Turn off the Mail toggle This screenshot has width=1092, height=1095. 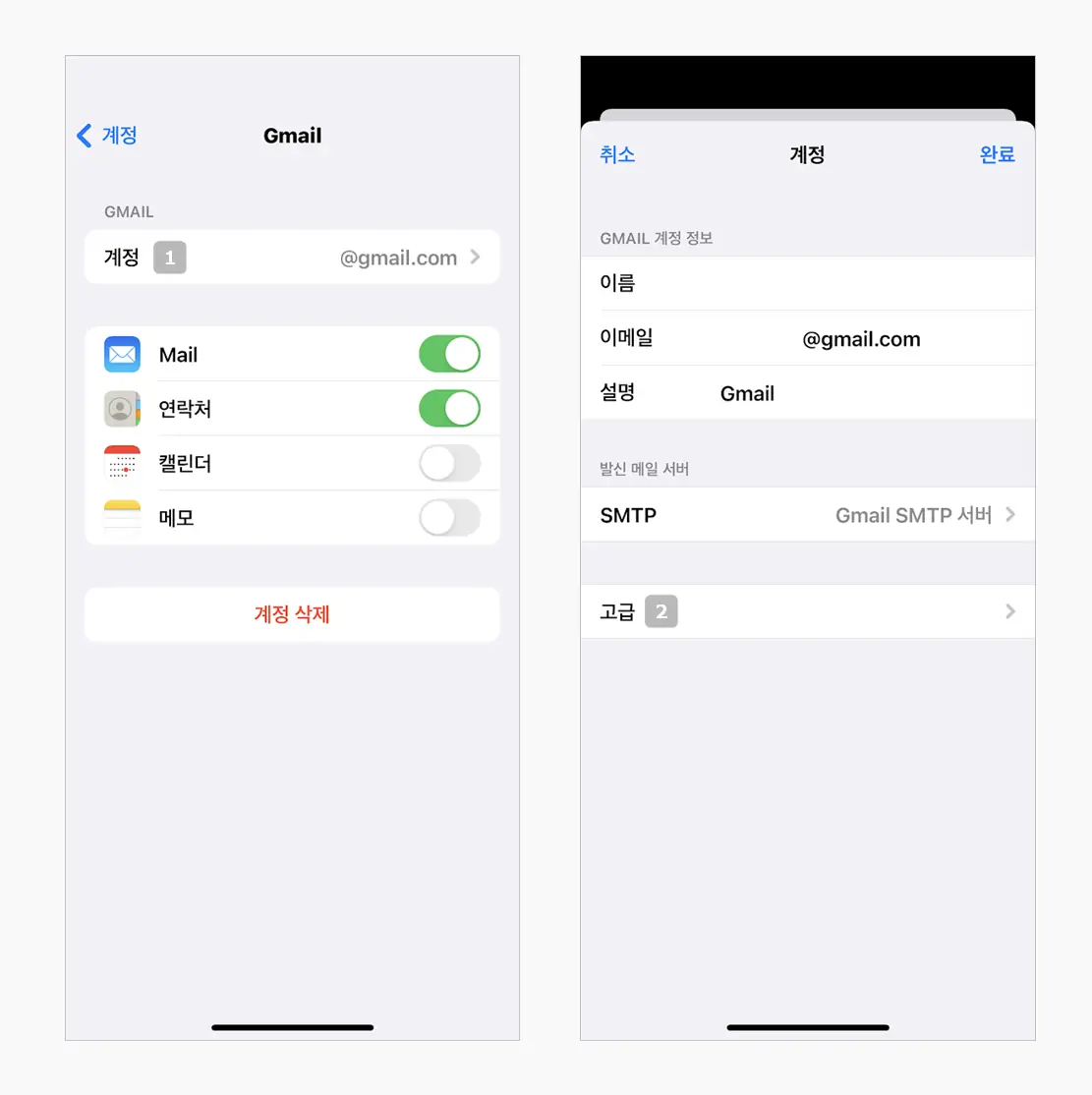449,354
